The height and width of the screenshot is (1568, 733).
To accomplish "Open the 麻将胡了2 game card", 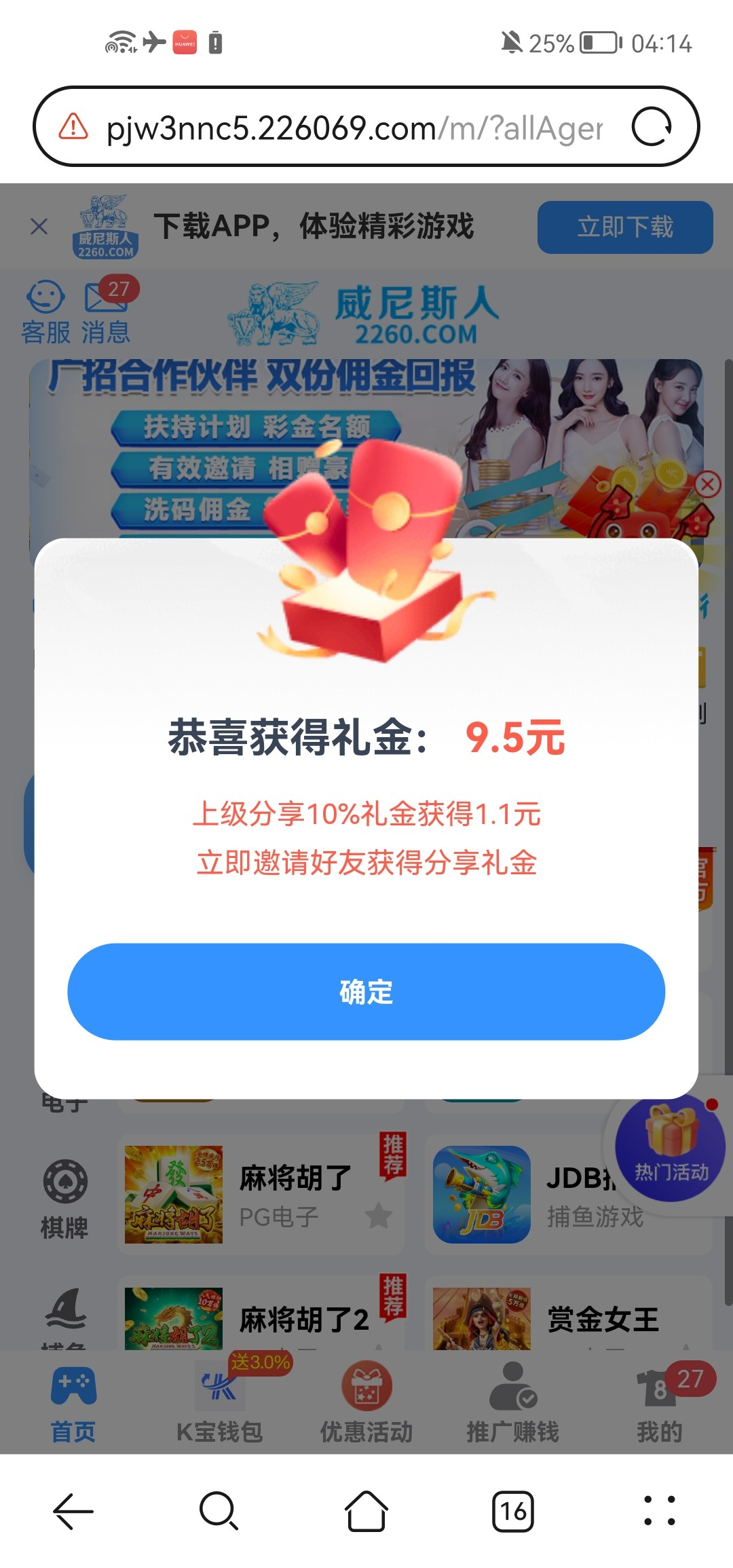I will pyautogui.click(x=261, y=1317).
